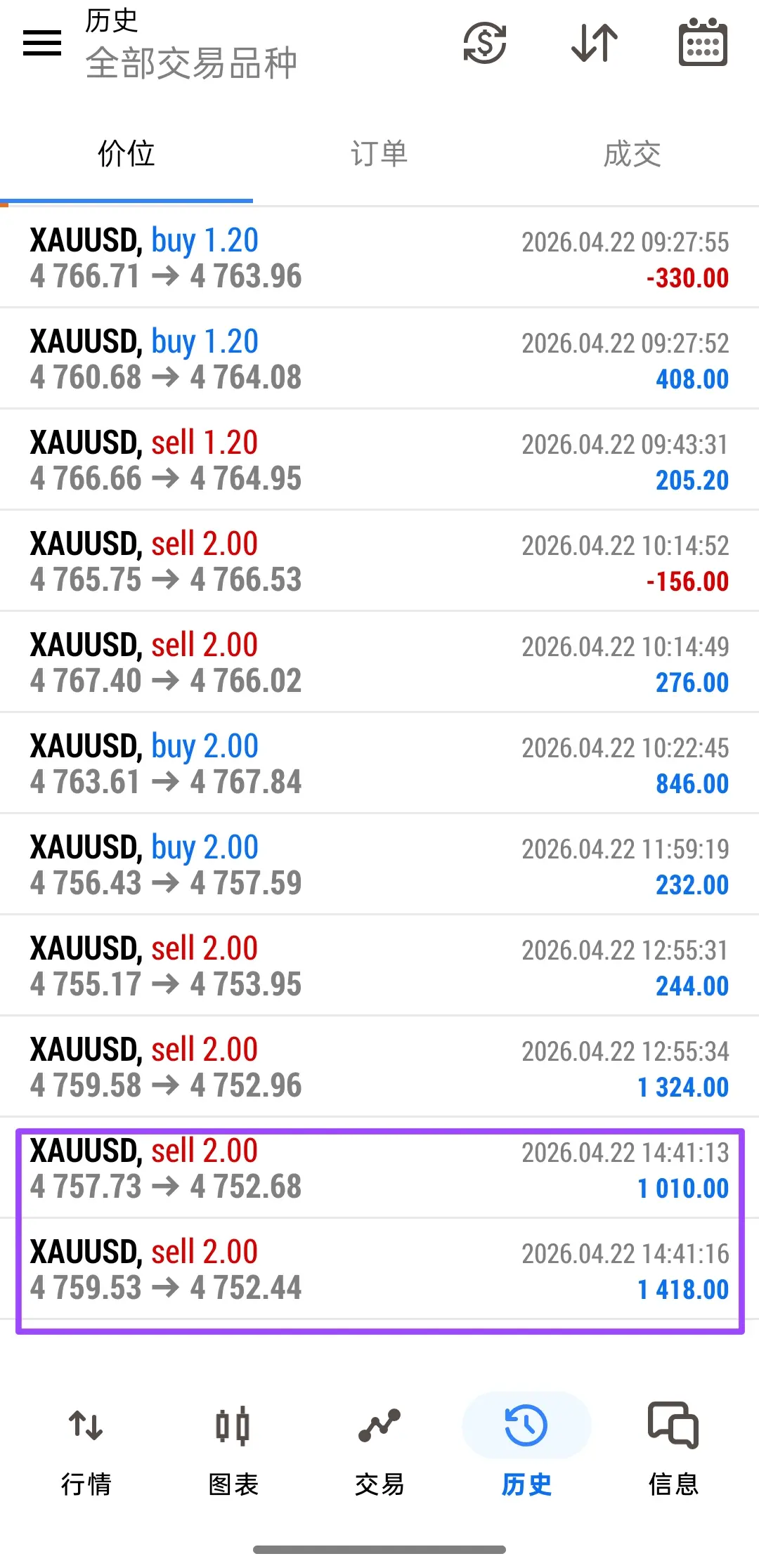Open the calendar date range picker
The width and height of the screenshot is (759, 1568).
pyautogui.click(x=703, y=44)
